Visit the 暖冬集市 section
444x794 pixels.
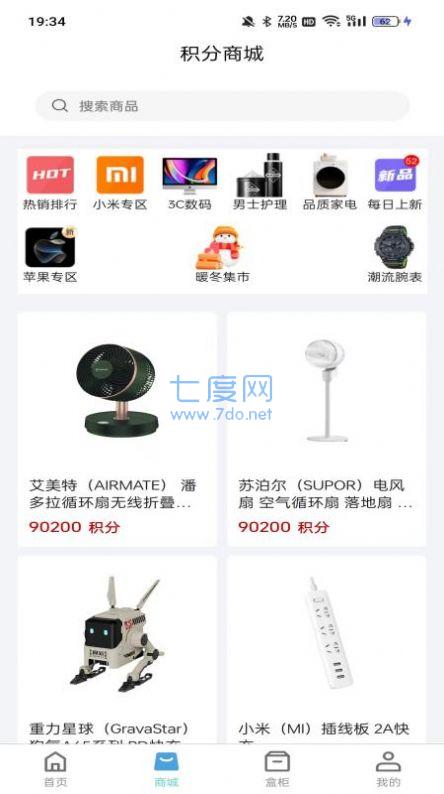pyautogui.click(x=222, y=255)
